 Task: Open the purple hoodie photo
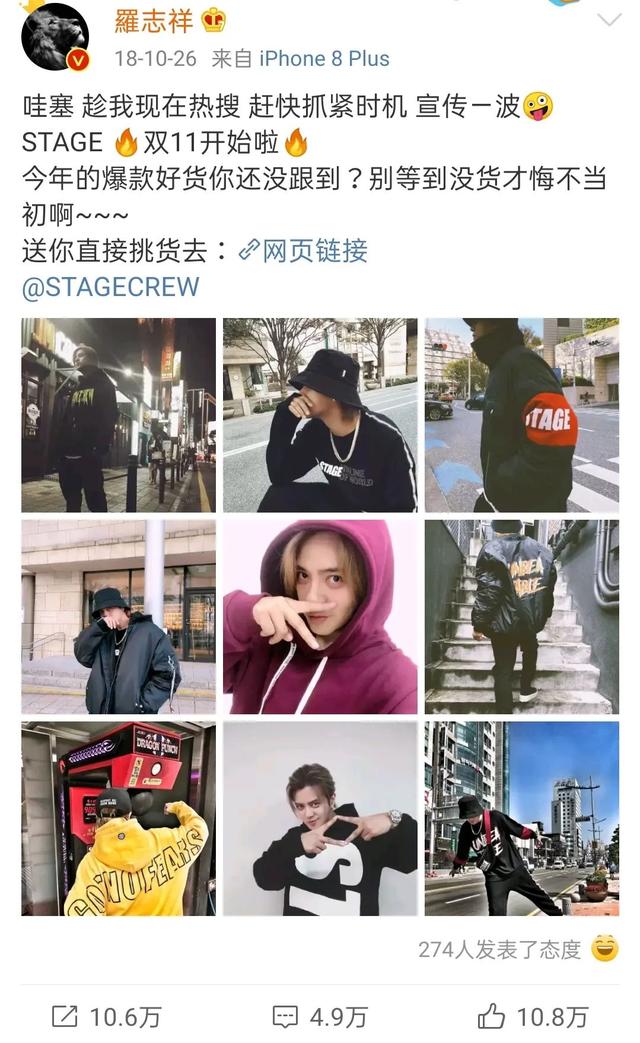320,617
